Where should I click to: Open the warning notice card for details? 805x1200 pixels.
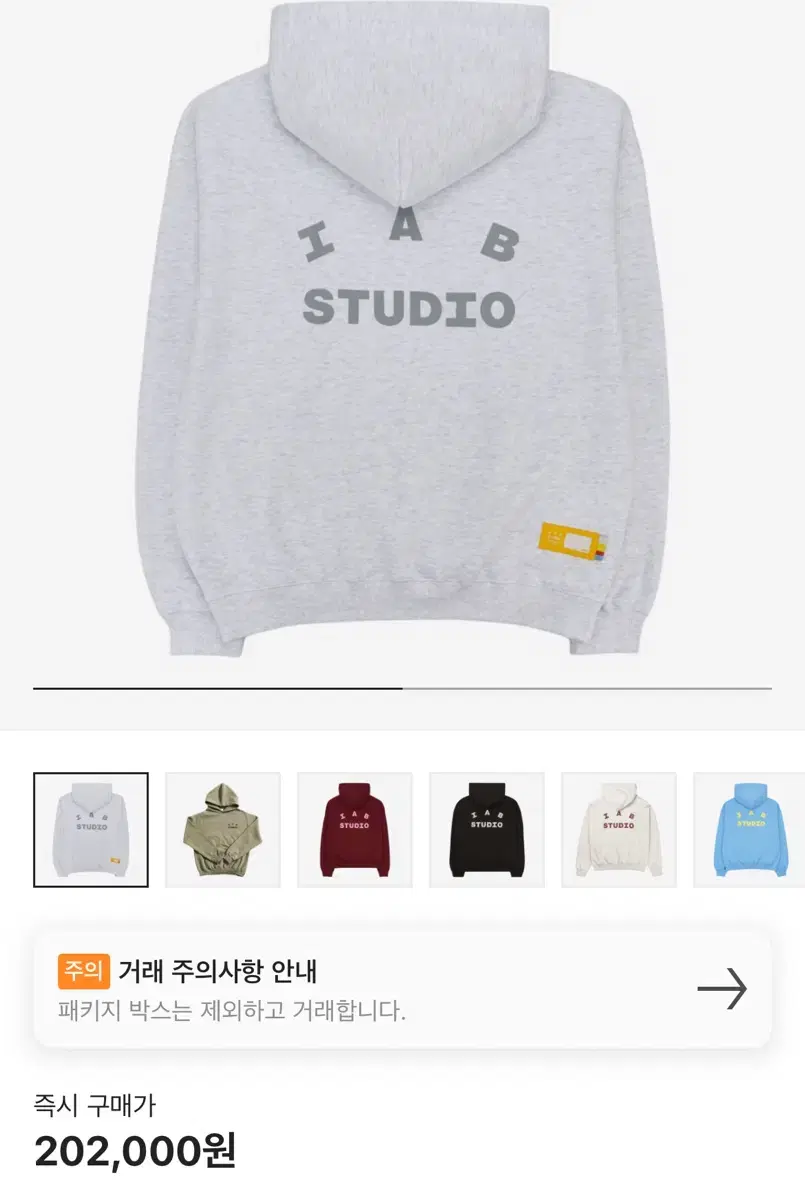[x=402, y=986]
